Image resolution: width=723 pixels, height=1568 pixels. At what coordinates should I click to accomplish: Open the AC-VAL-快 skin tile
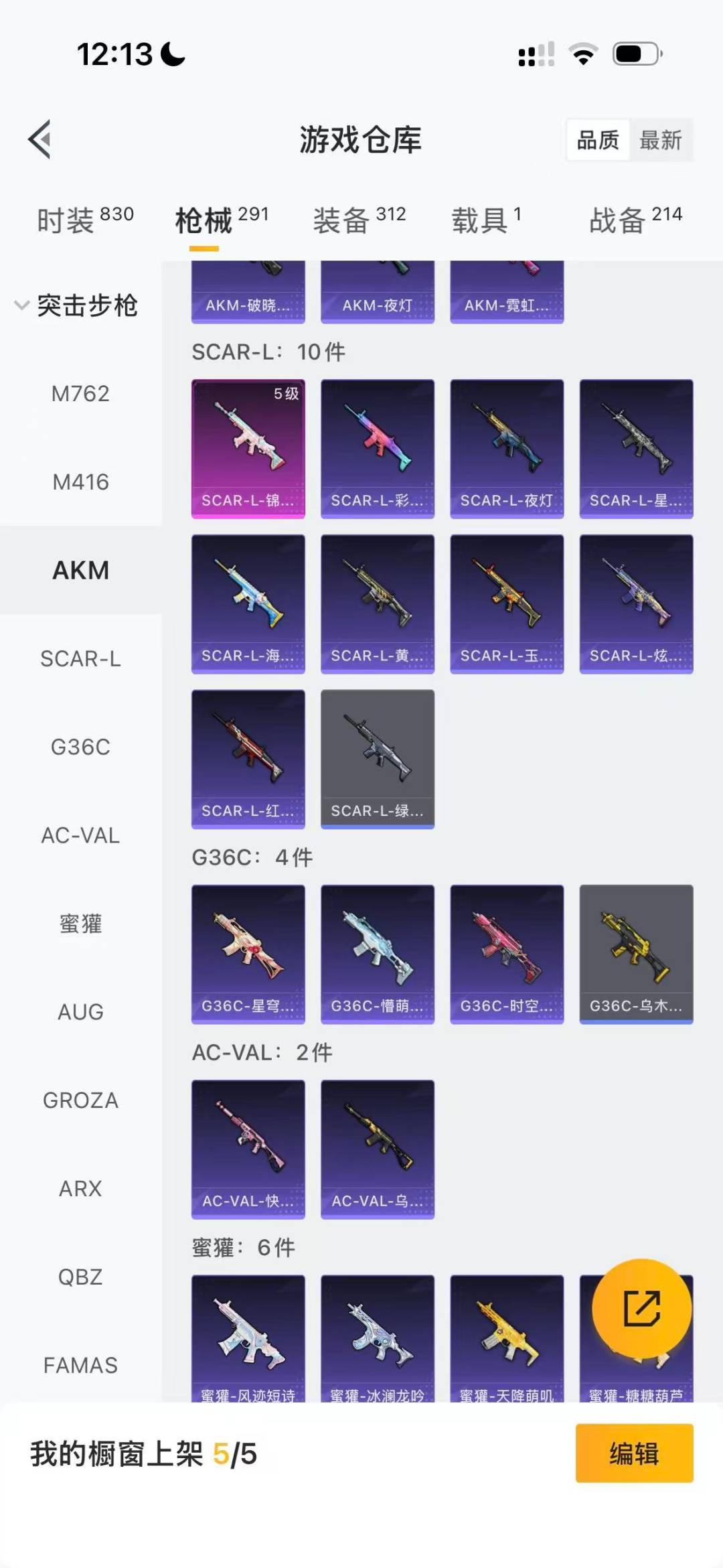tap(248, 1149)
